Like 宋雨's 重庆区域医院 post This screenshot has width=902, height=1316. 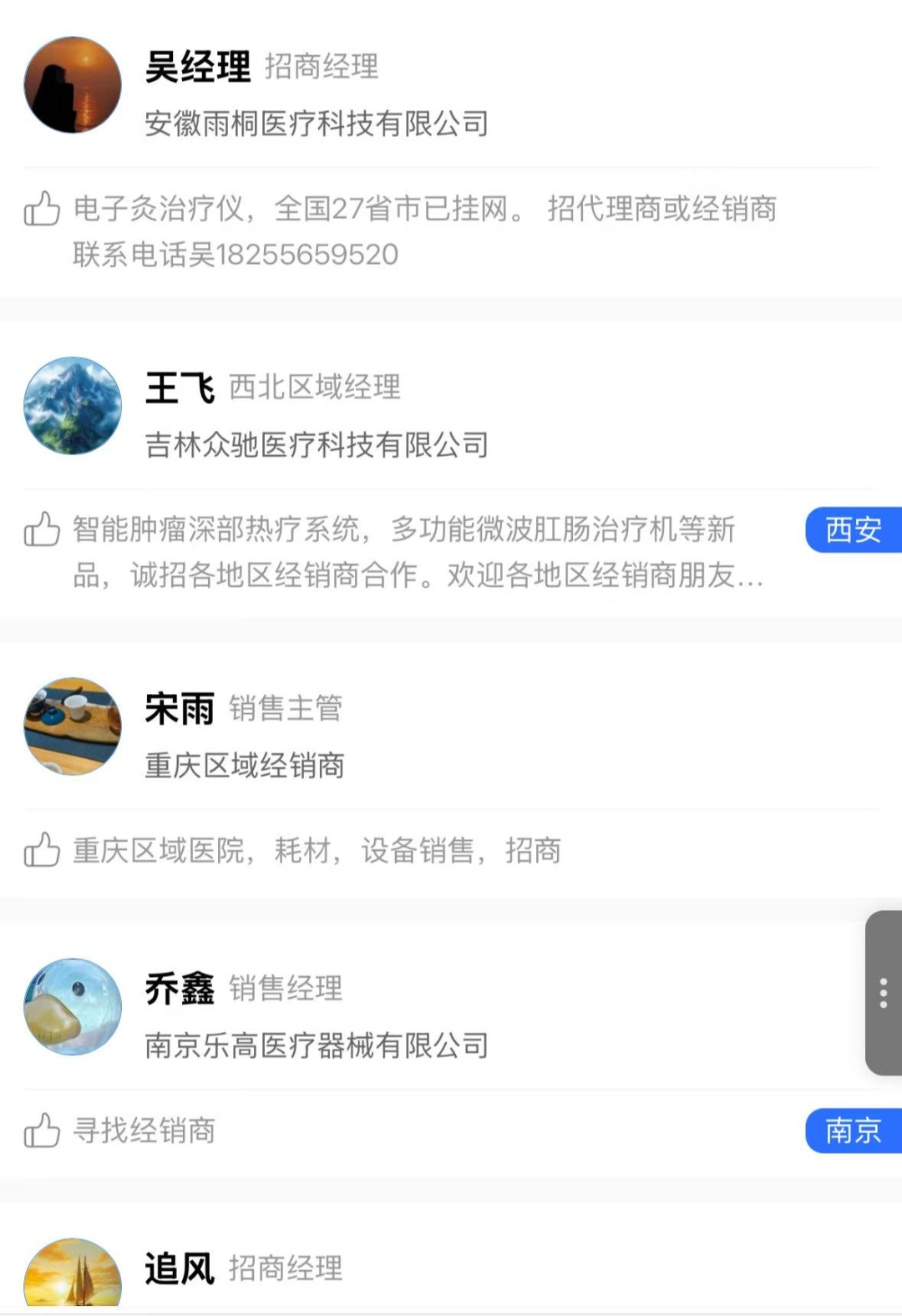[x=42, y=850]
